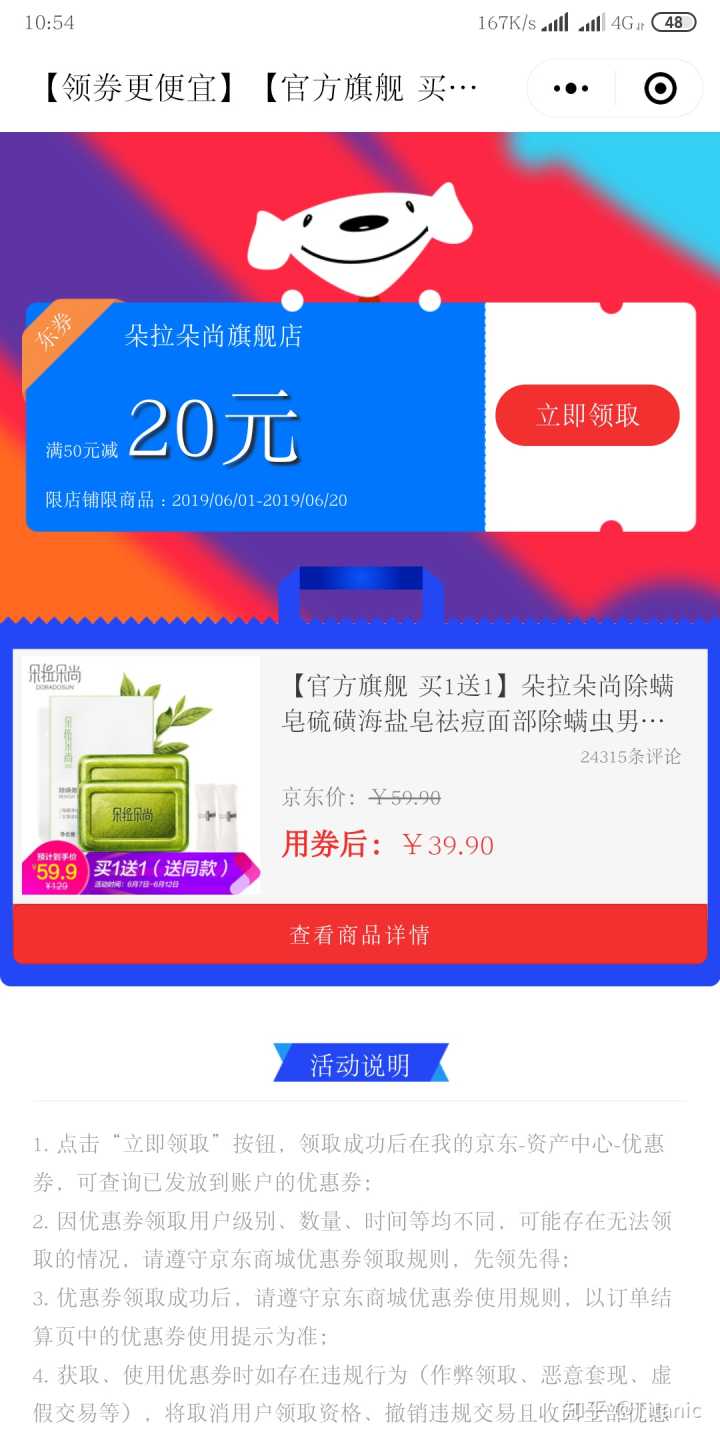Close the mini program with the target icon
The image size is (720, 1440).
(660, 89)
